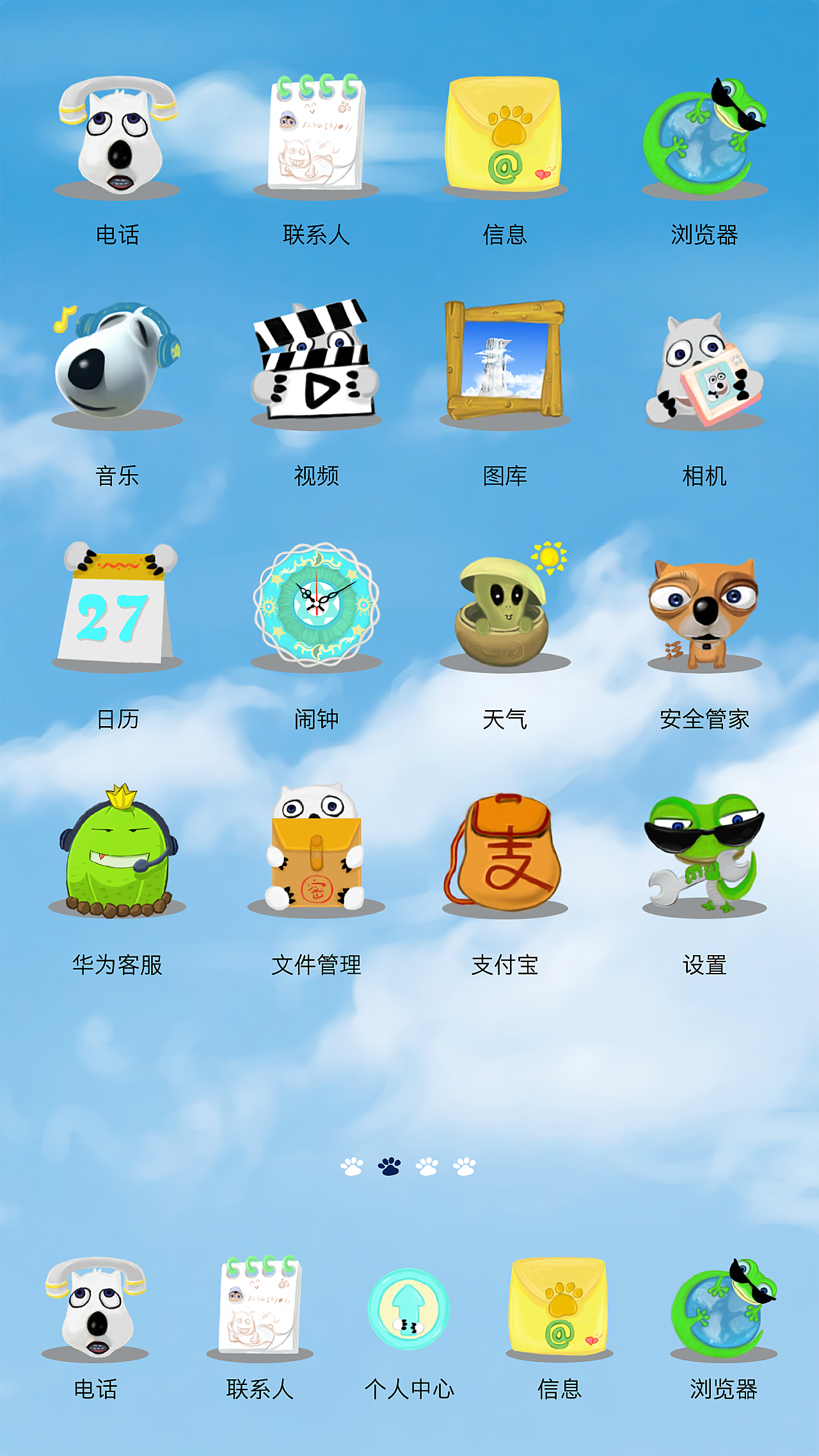819x1456 pixels.
Task: Open the 日历 calendar app
Action: pyautogui.click(x=117, y=605)
